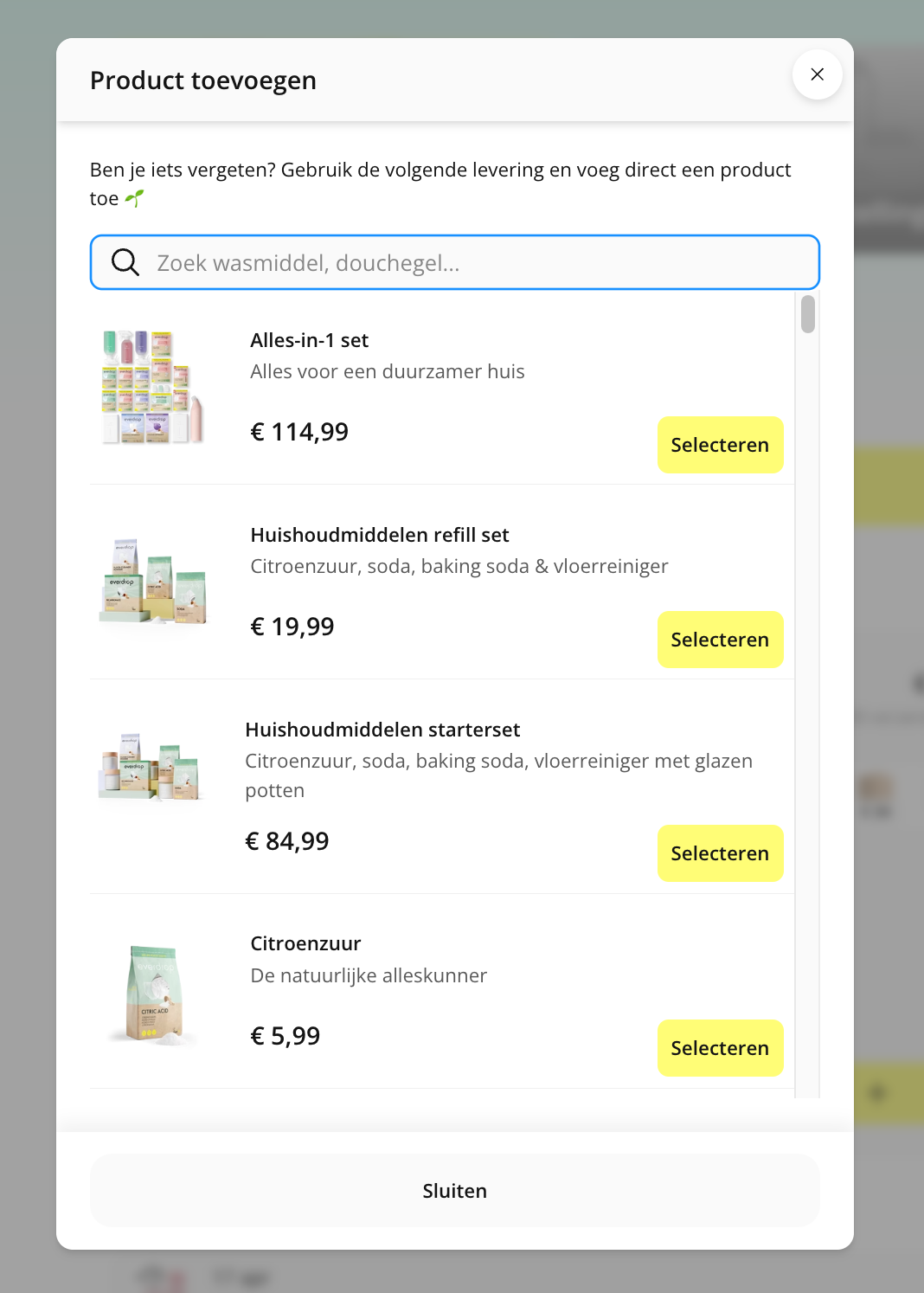Click the magnifying glass search icon
This screenshot has width=924, height=1293.
125,261
